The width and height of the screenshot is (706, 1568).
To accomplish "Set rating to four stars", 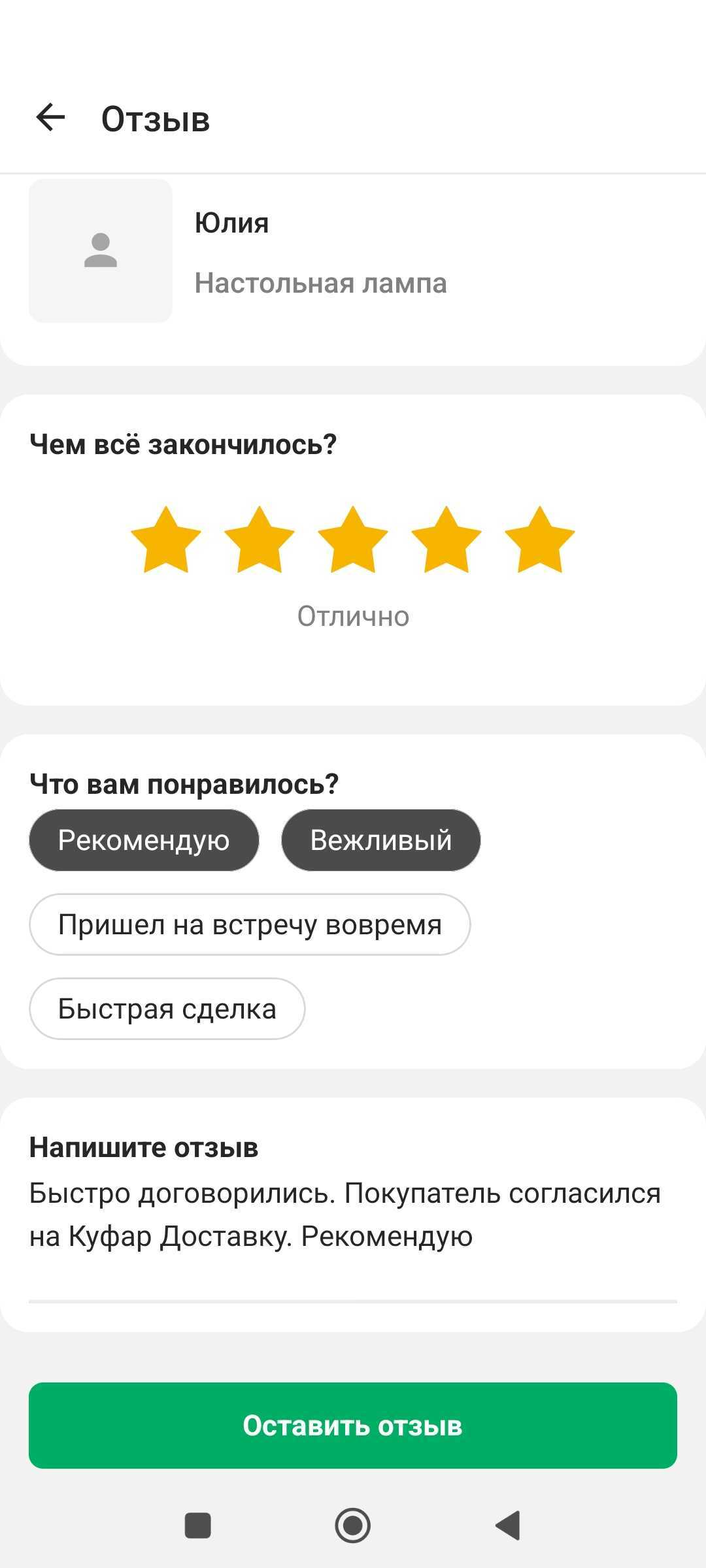I will 446,541.
